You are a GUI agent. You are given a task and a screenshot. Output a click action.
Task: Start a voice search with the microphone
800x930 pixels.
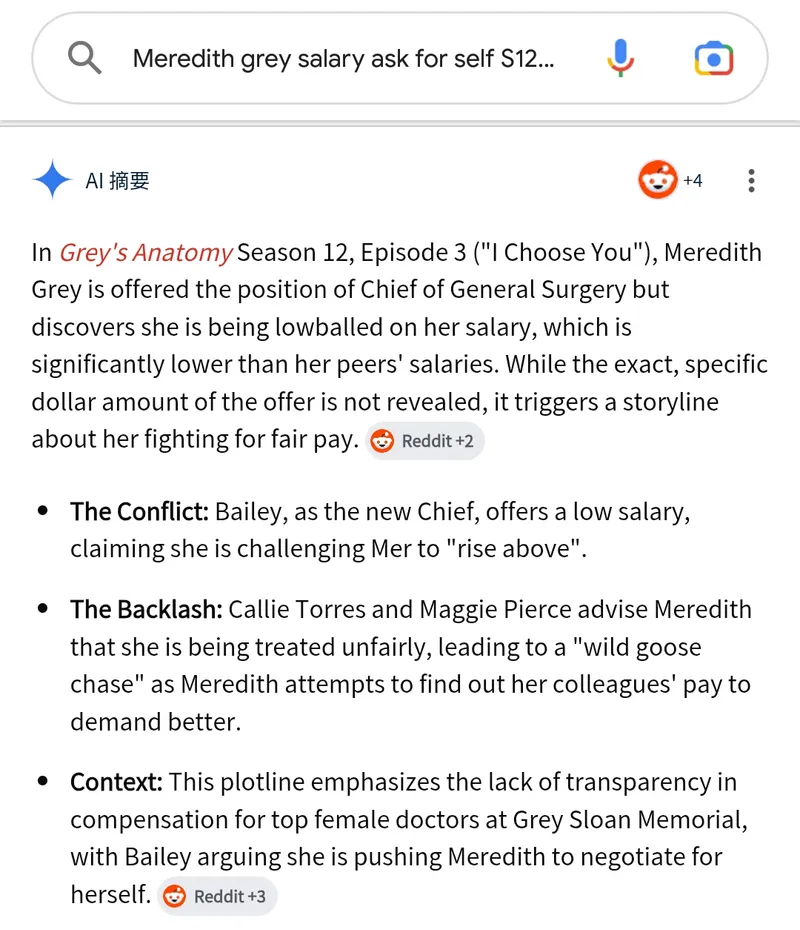(620, 58)
